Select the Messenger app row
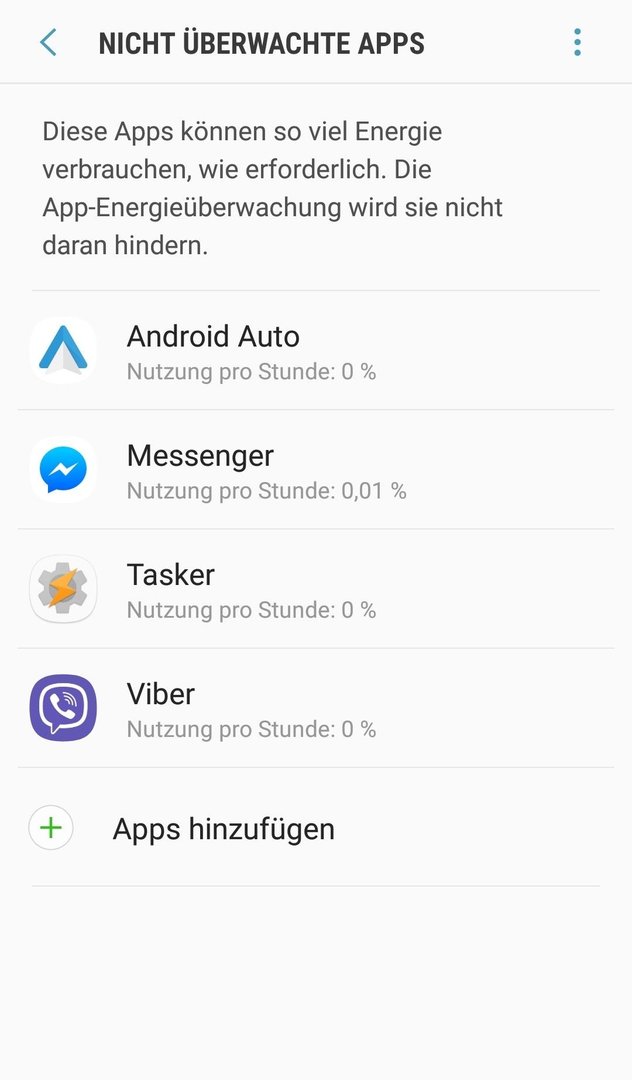The height and width of the screenshot is (1080, 632). [316, 470]
